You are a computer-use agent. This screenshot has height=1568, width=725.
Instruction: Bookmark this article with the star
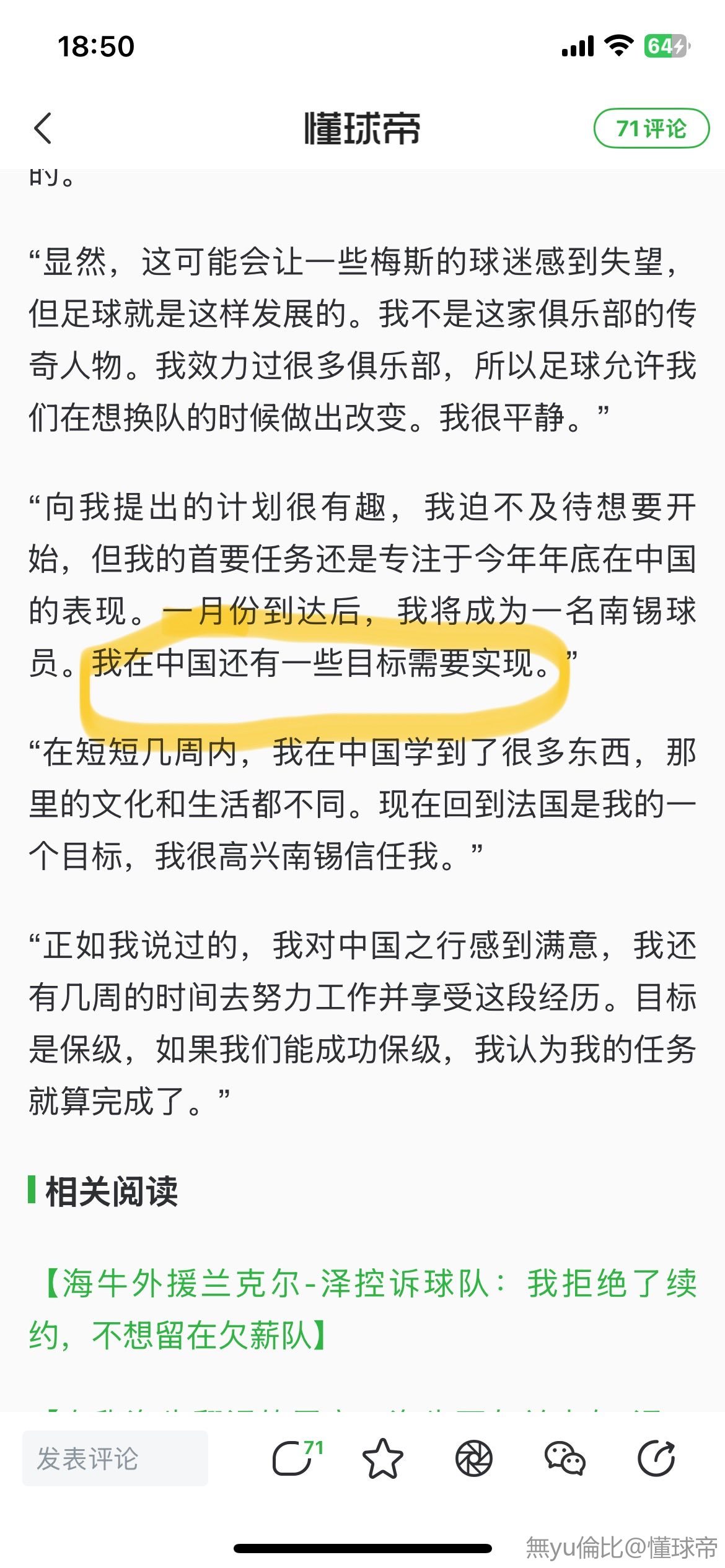coord(382,1458)
